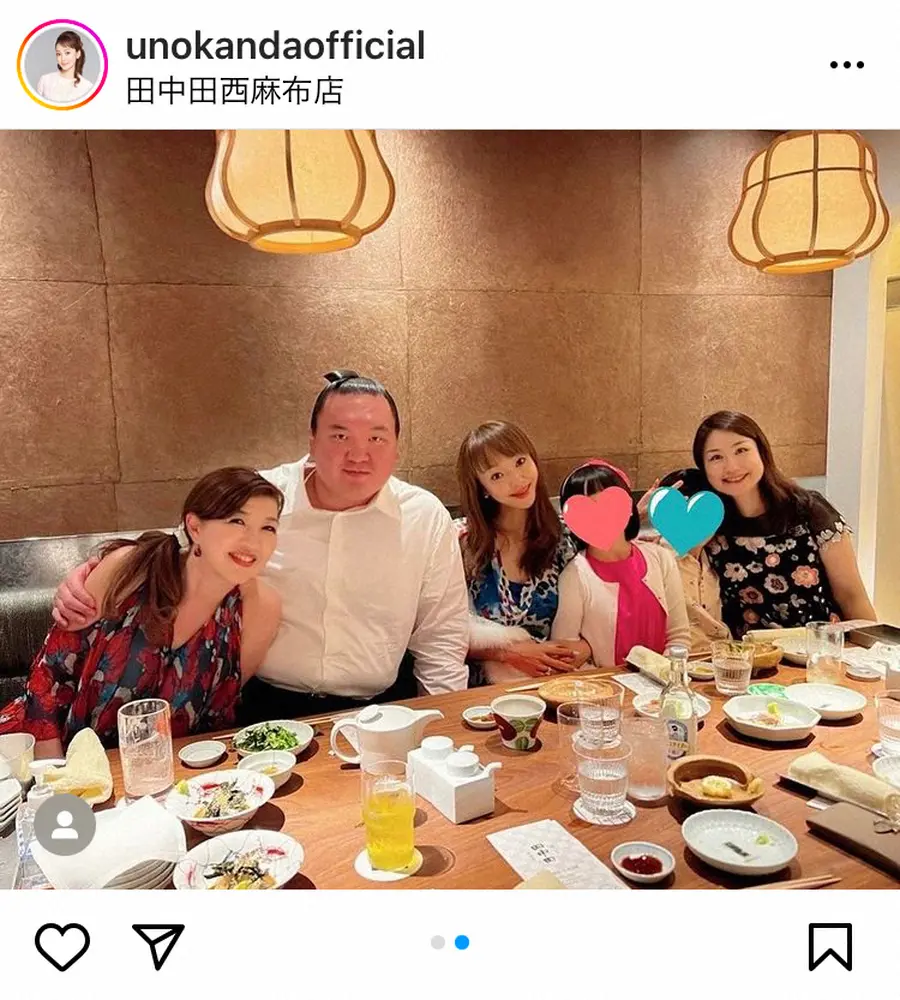This screenshot has height=1000, width=900.
Task: Share the post via the paper plane icon
Action: [x=159, y=946]
